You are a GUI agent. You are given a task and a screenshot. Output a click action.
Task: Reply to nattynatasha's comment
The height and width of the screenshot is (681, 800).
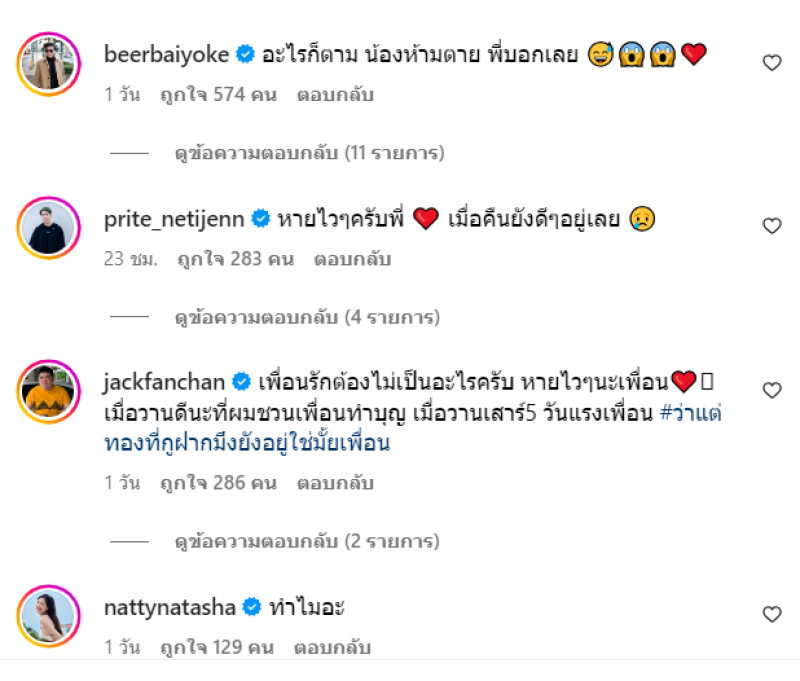coord(332,647)
